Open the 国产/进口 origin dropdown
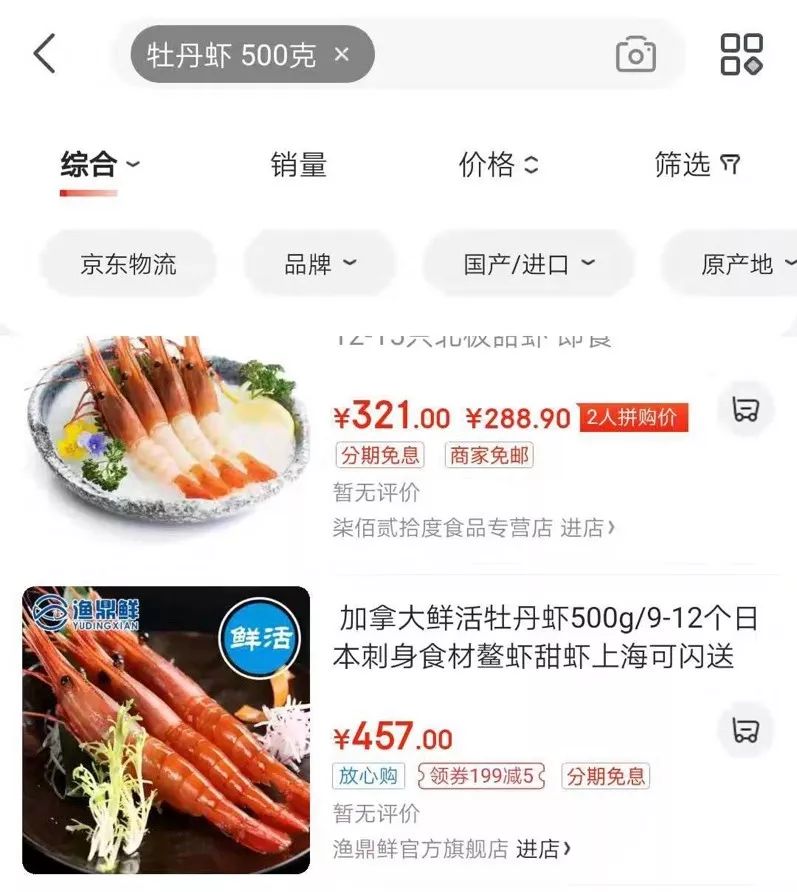The image size is (797, 892). coord(528,263)
